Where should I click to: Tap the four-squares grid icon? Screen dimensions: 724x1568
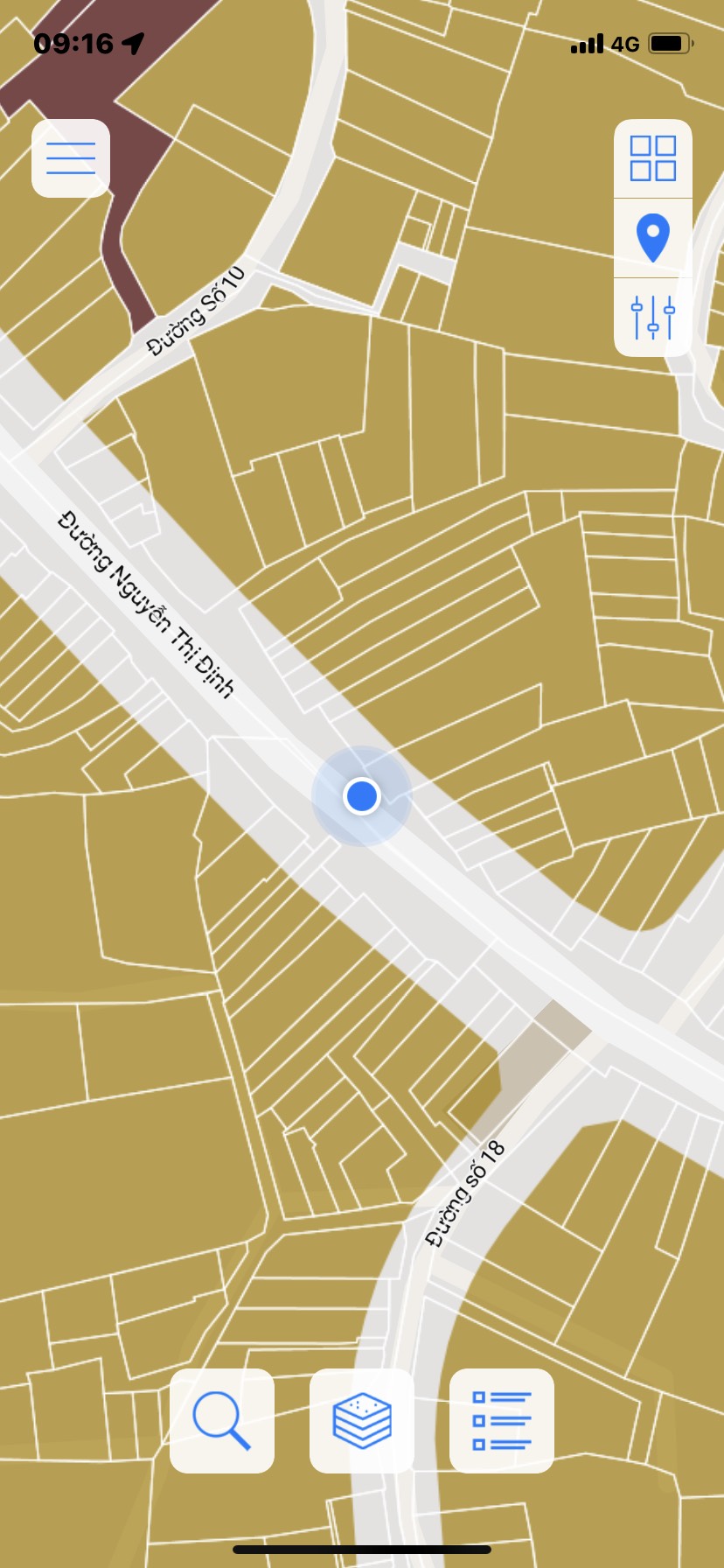pos(653,158)
